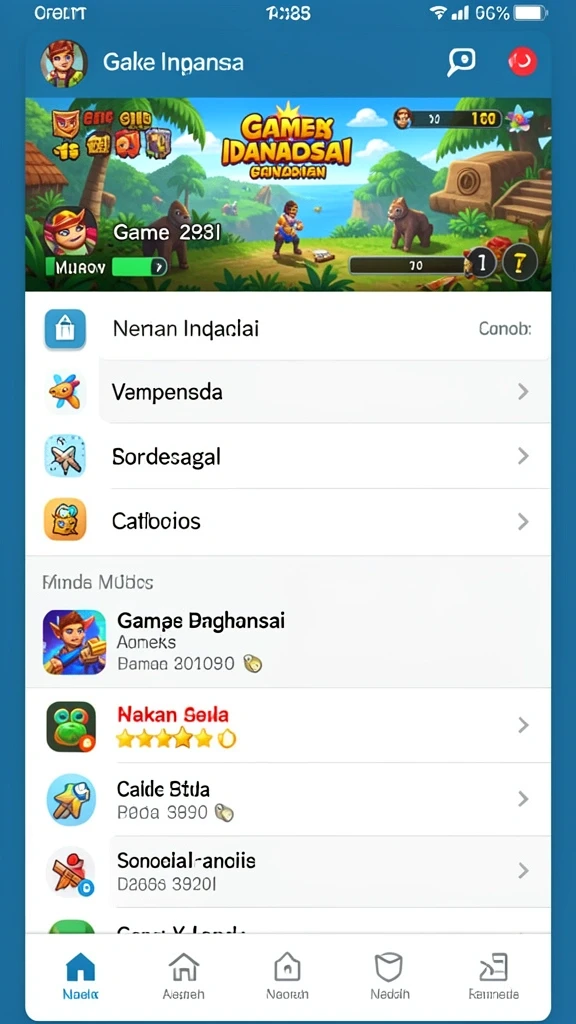The width and height of the screenshot is (576, 1024).
Task: Switch to the Naela home tab
Action: (81, 976)
